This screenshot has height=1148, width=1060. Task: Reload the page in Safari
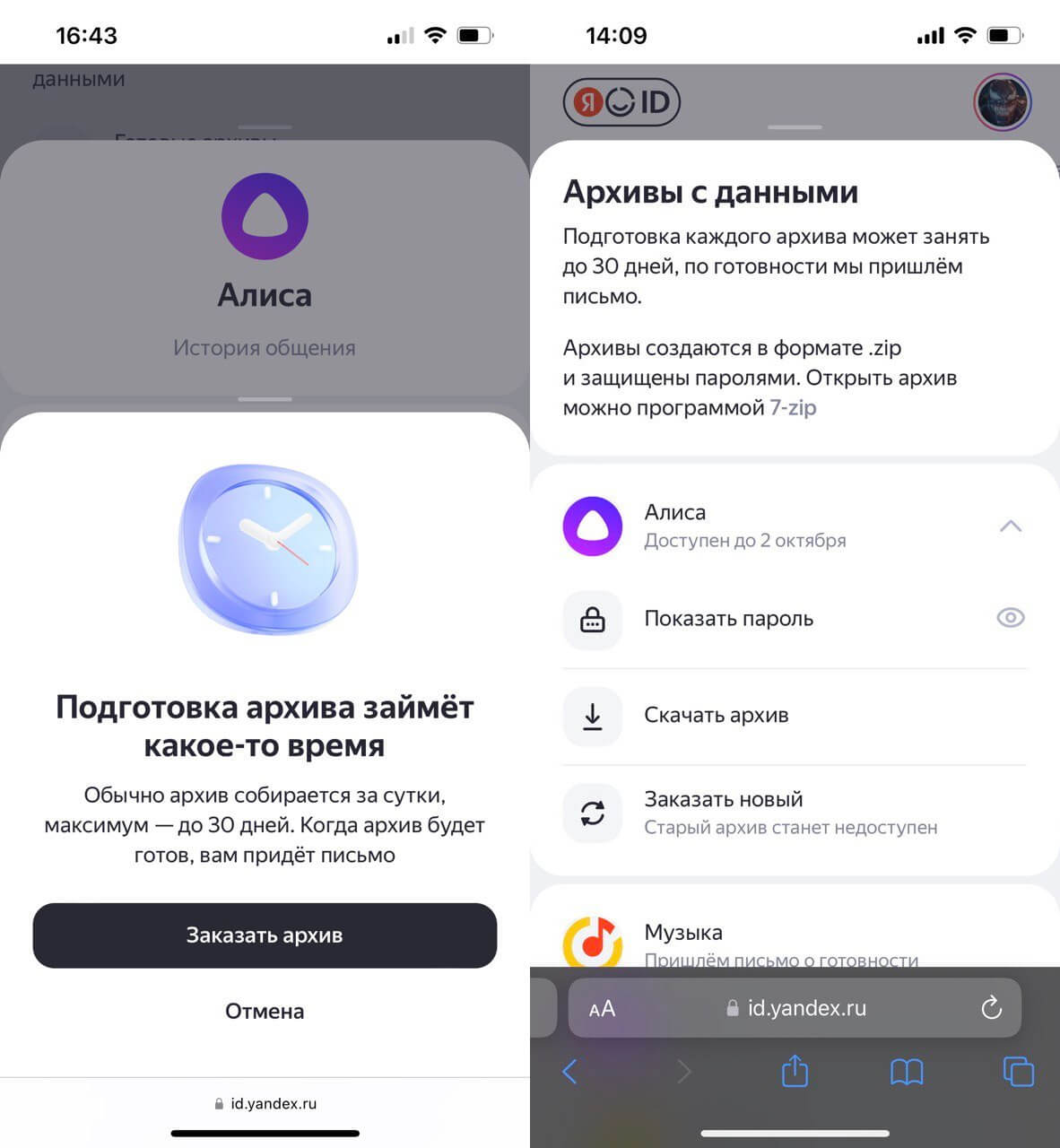991,1008
